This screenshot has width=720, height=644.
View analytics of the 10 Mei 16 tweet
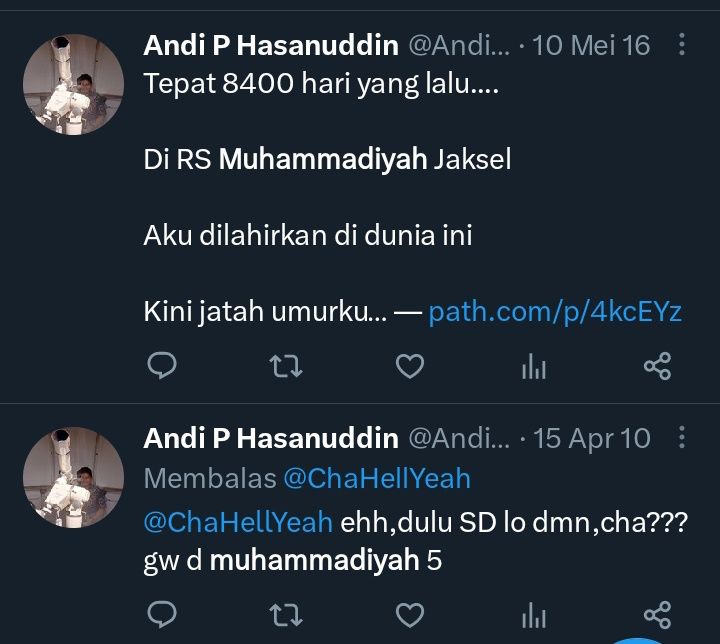coord(534,368)
